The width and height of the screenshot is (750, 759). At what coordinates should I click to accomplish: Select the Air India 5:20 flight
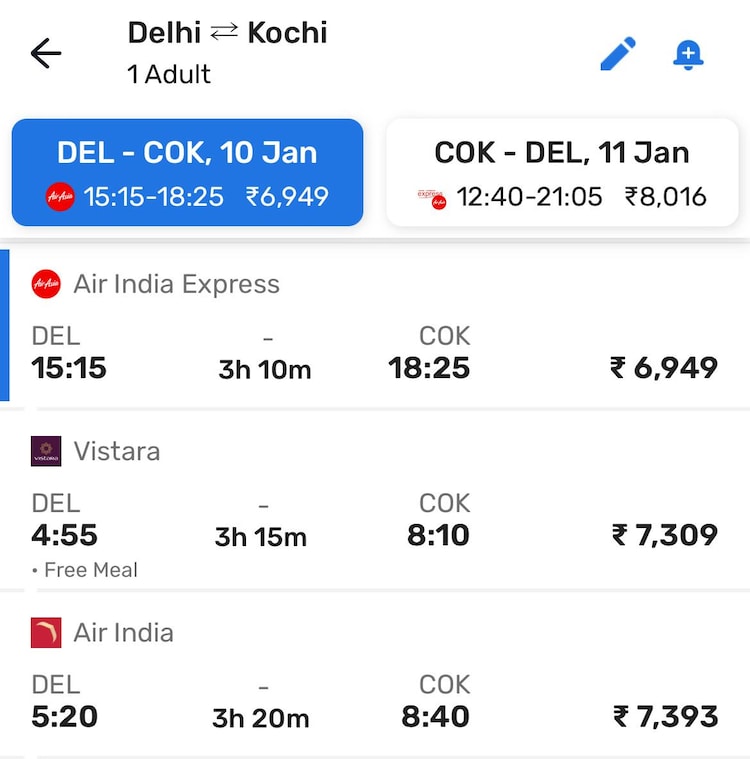375,677
